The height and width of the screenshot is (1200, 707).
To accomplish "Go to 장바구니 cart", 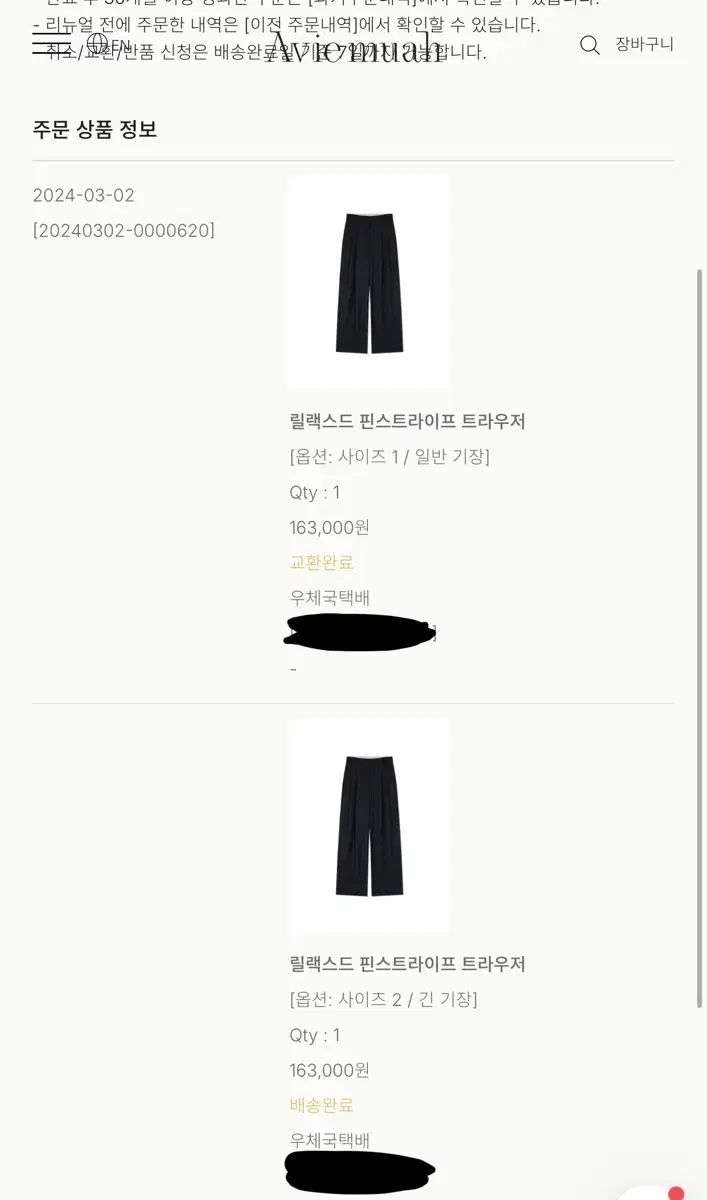I will [x=645, y=44].
